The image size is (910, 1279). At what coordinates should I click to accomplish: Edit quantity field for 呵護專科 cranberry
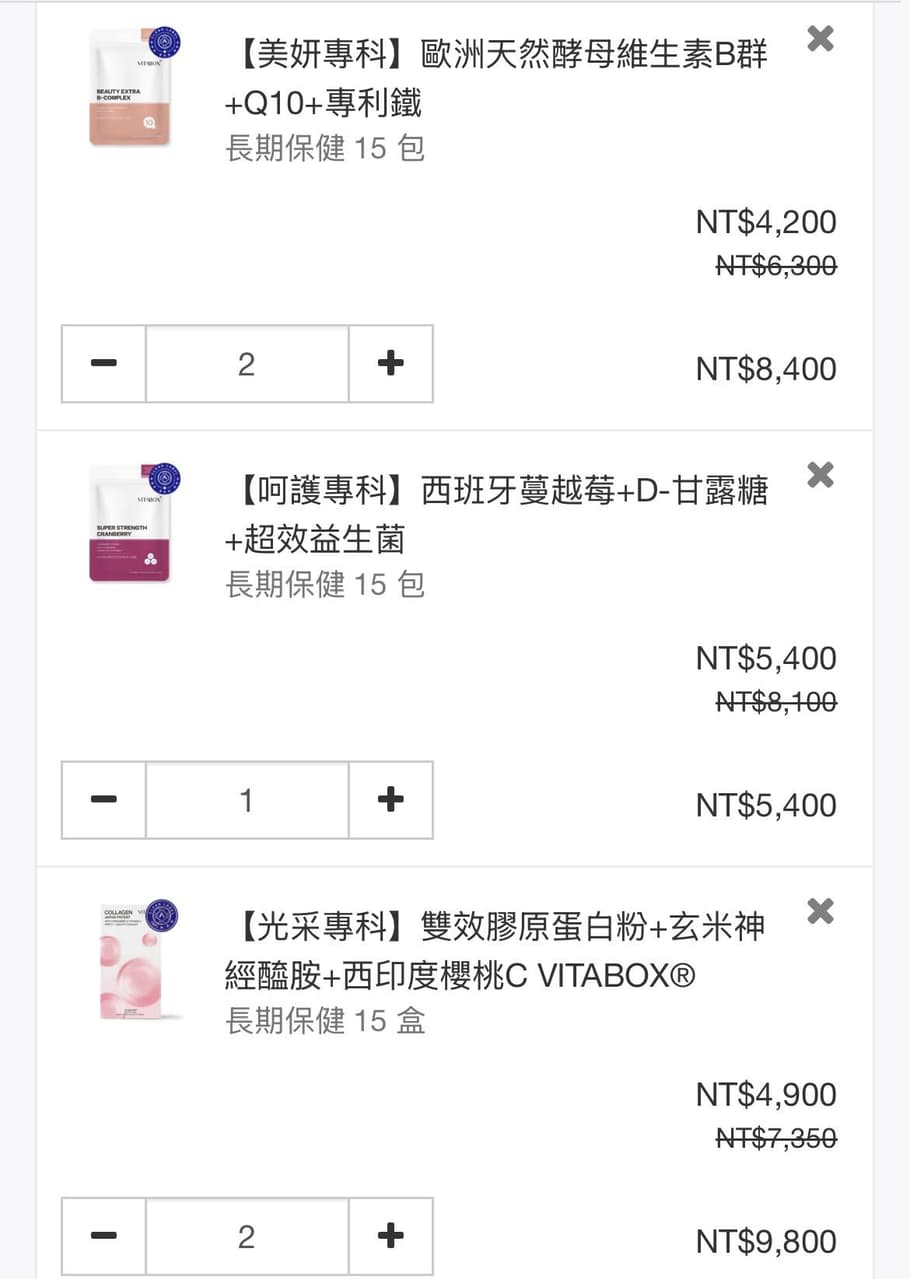click(247, 800)
